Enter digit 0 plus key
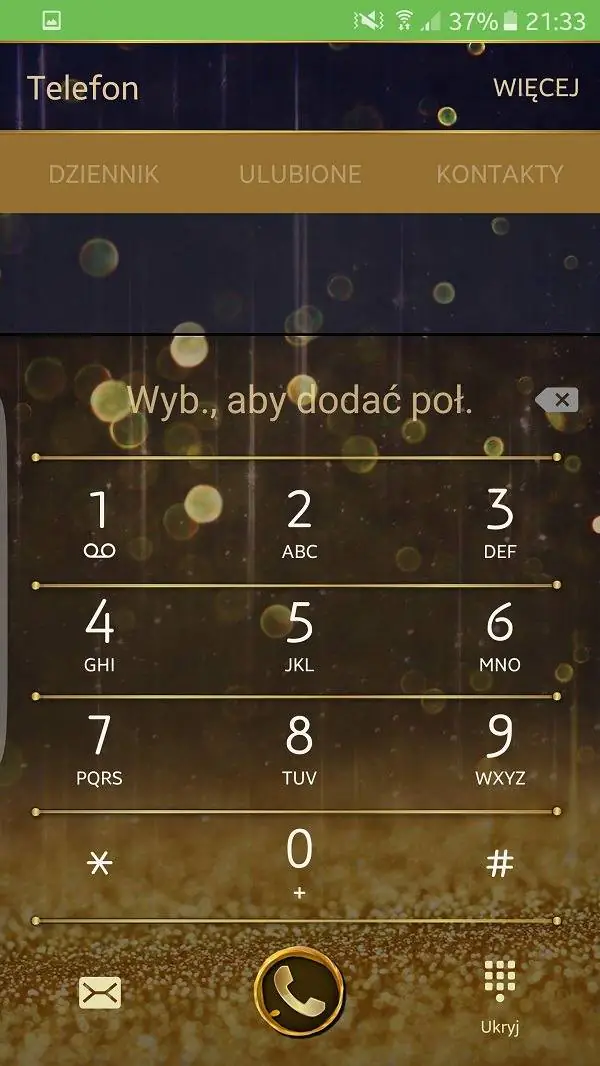The height and width of the screenshot is (1066, 600). [300, 862]
